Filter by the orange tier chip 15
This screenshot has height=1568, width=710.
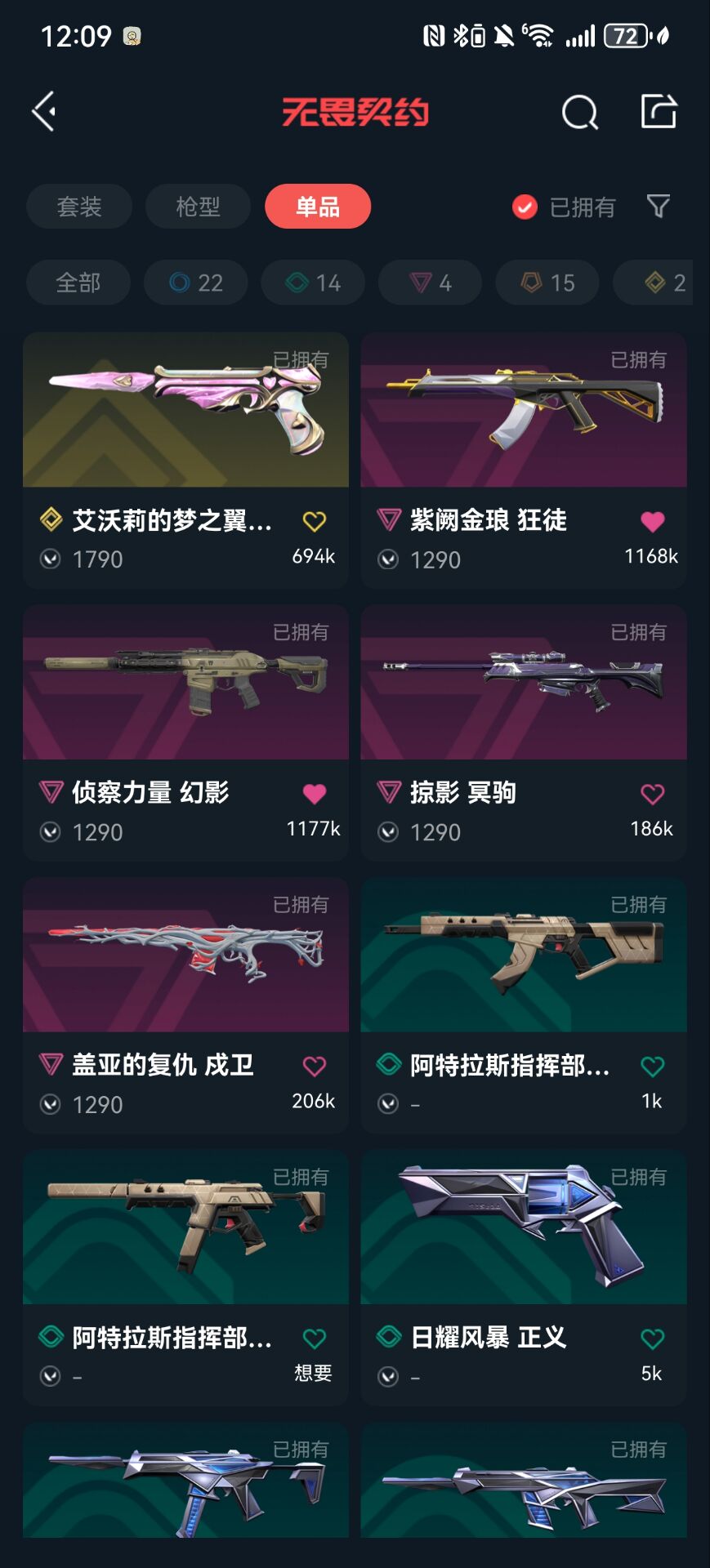click(547, 283)
